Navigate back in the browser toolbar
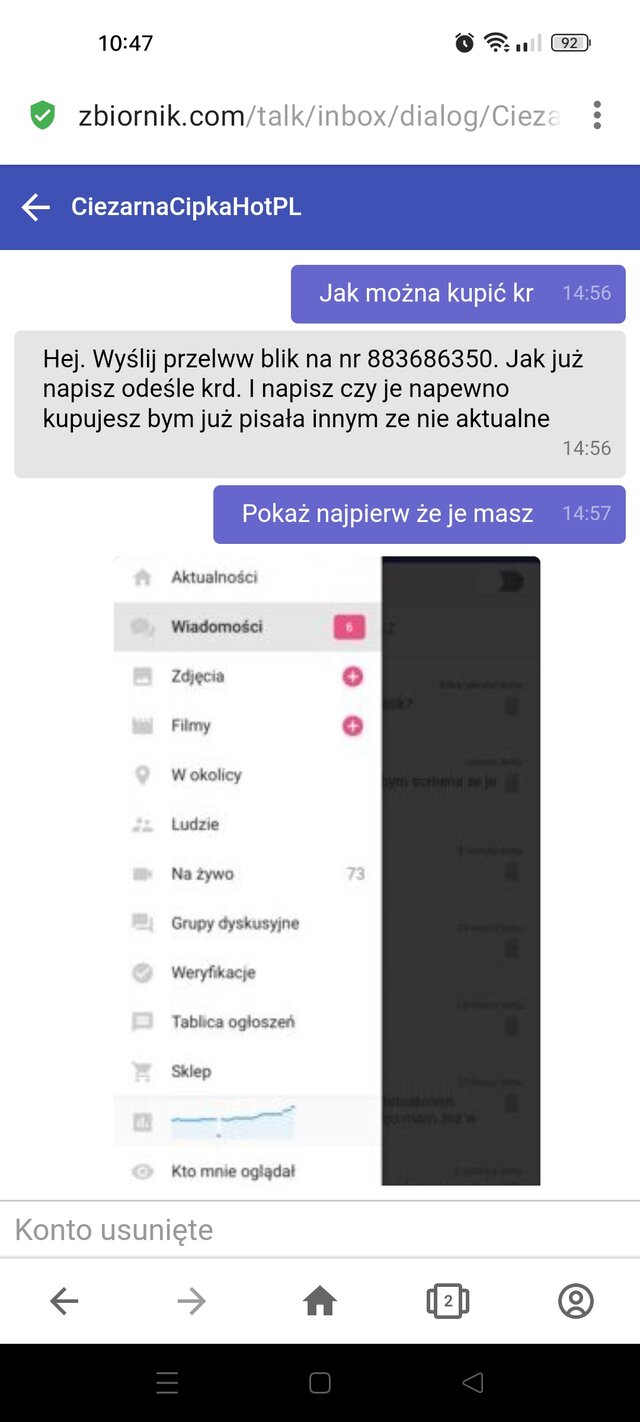This screenshot has height=1422, width=640. [x=64, y=1301]
